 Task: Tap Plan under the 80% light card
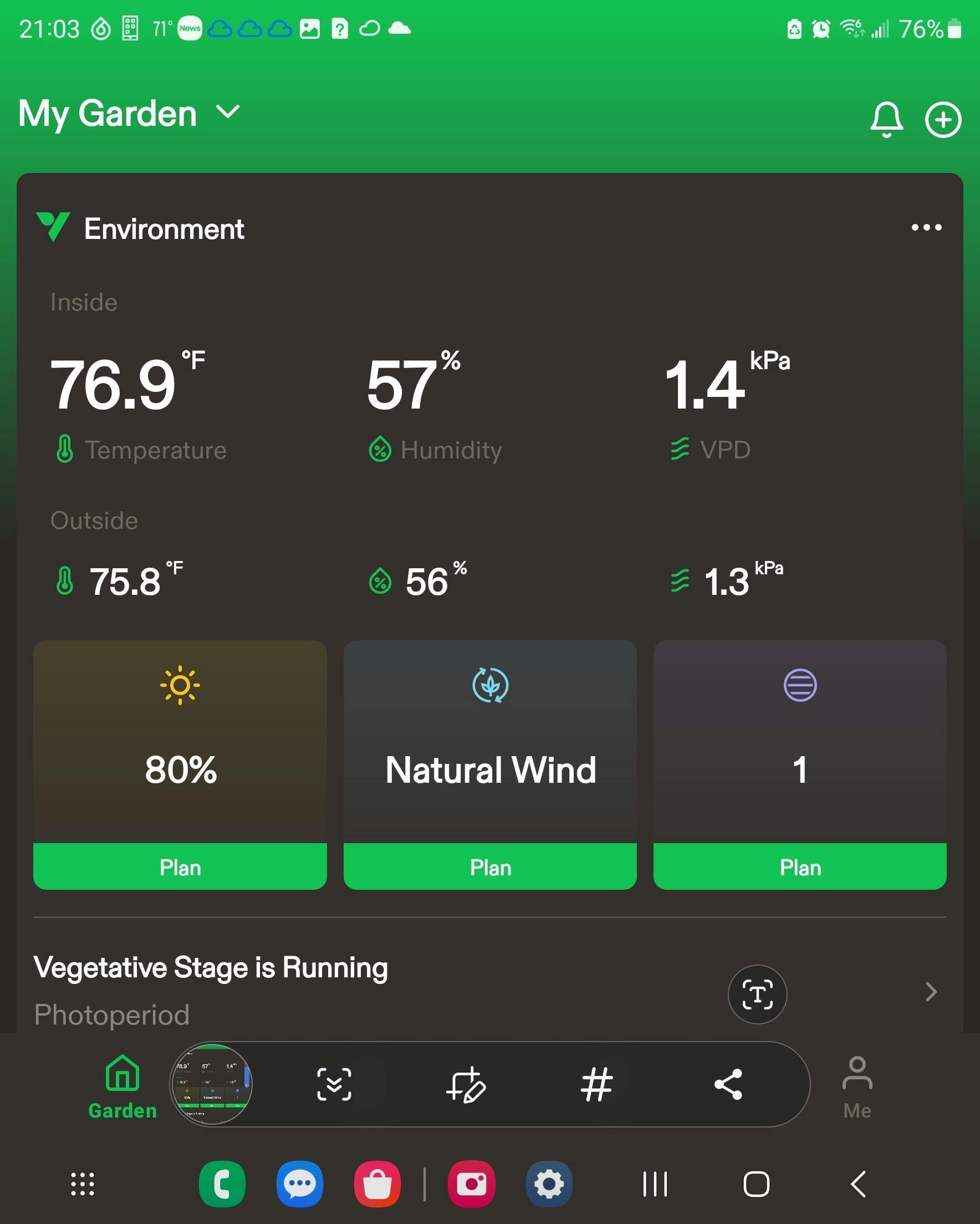click(180, 867)
